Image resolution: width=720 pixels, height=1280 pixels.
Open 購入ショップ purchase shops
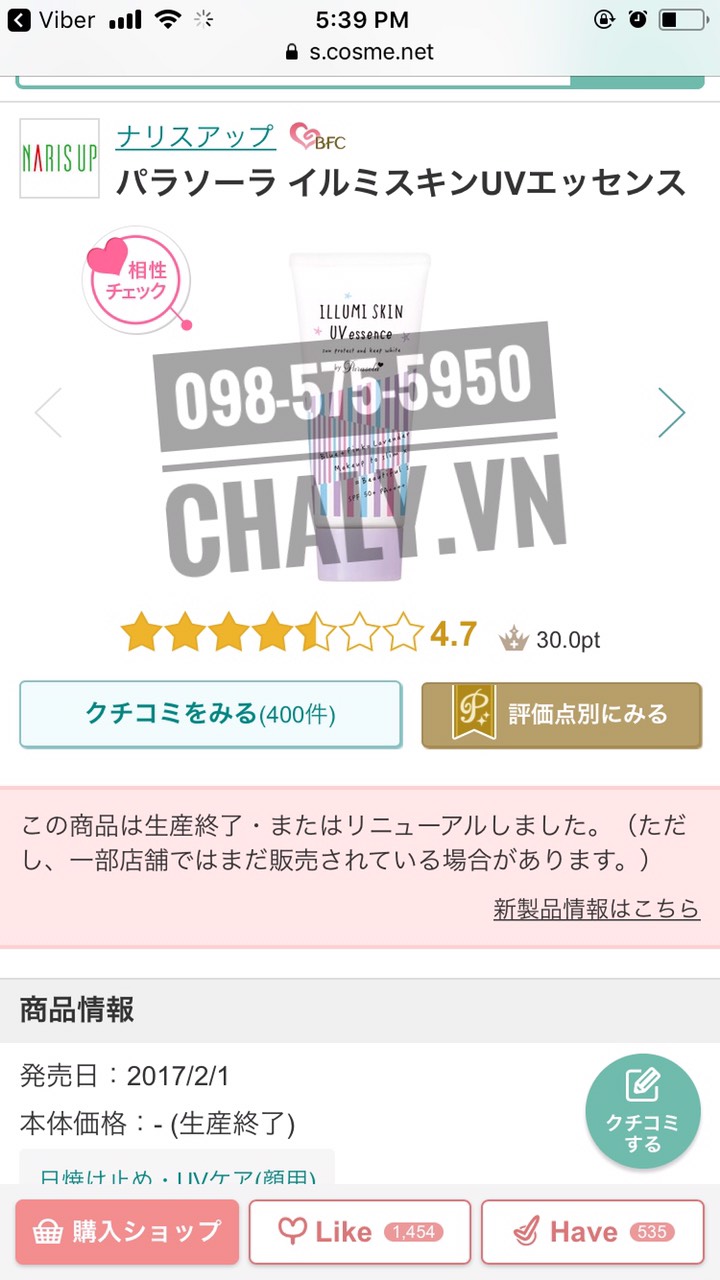point(127,1232)
